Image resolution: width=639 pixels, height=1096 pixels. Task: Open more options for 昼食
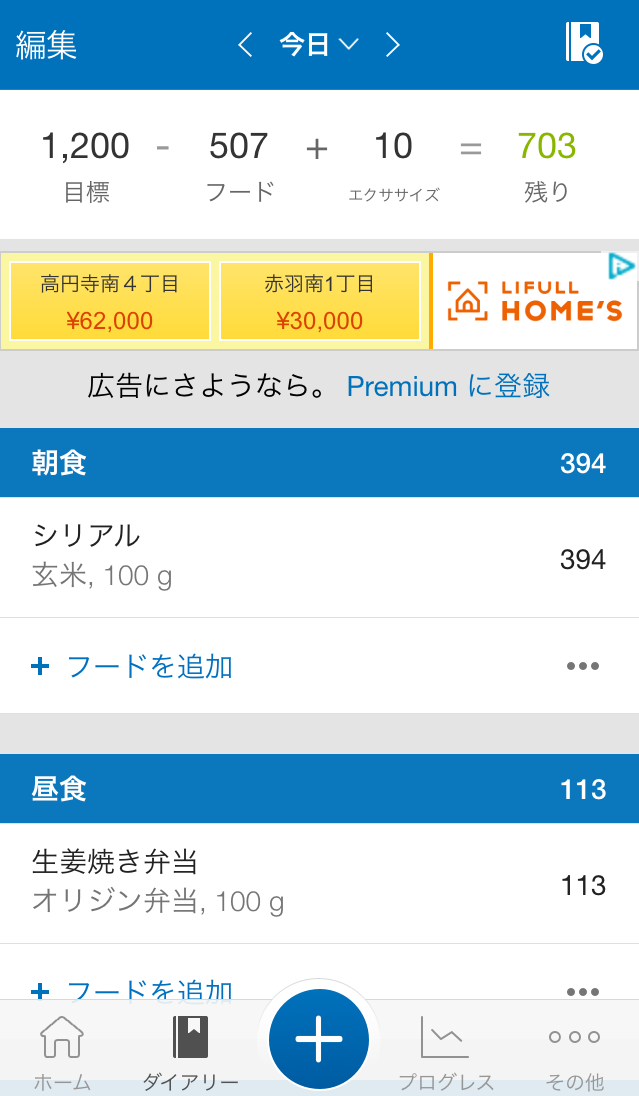click(582, 990)
